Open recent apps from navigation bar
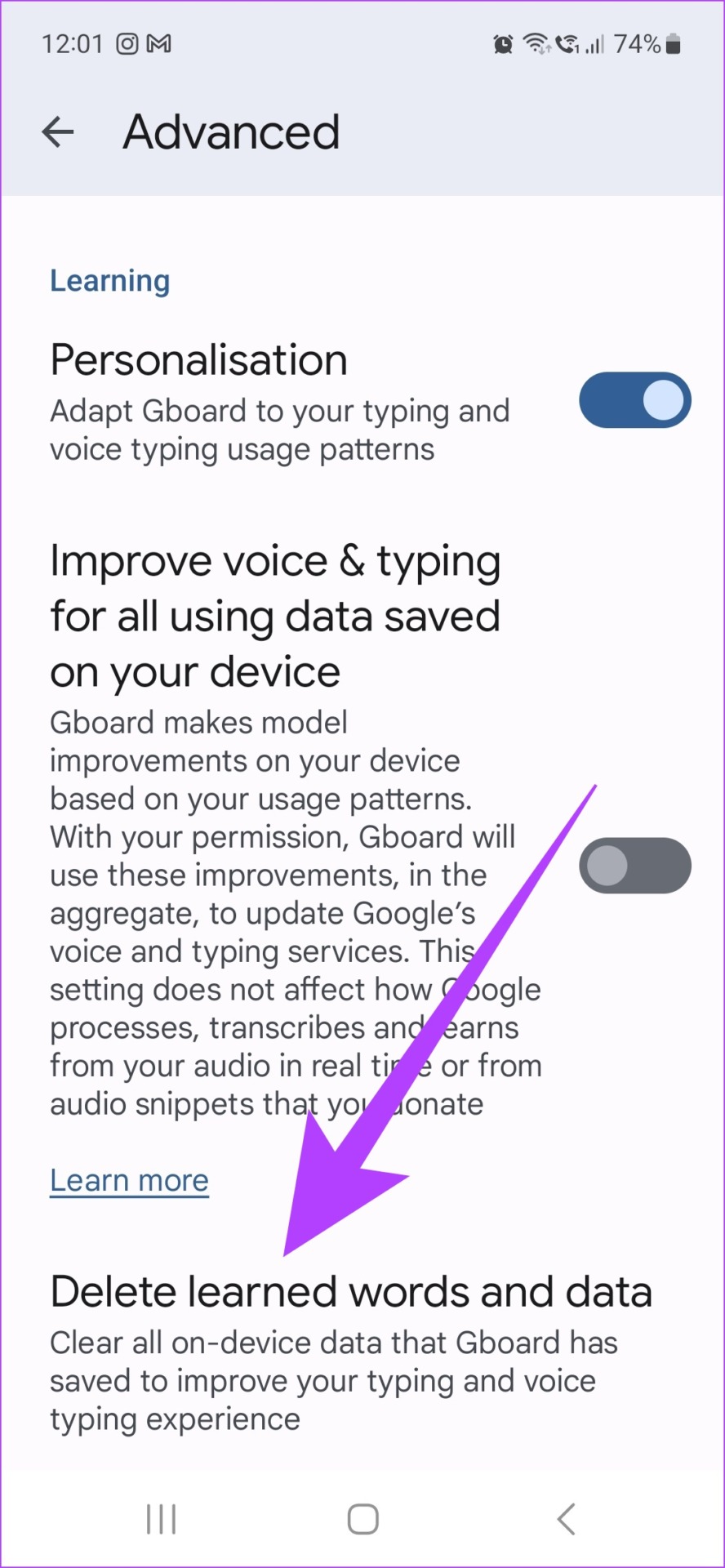725x1568 pixels. click(x=161, y=1520)
